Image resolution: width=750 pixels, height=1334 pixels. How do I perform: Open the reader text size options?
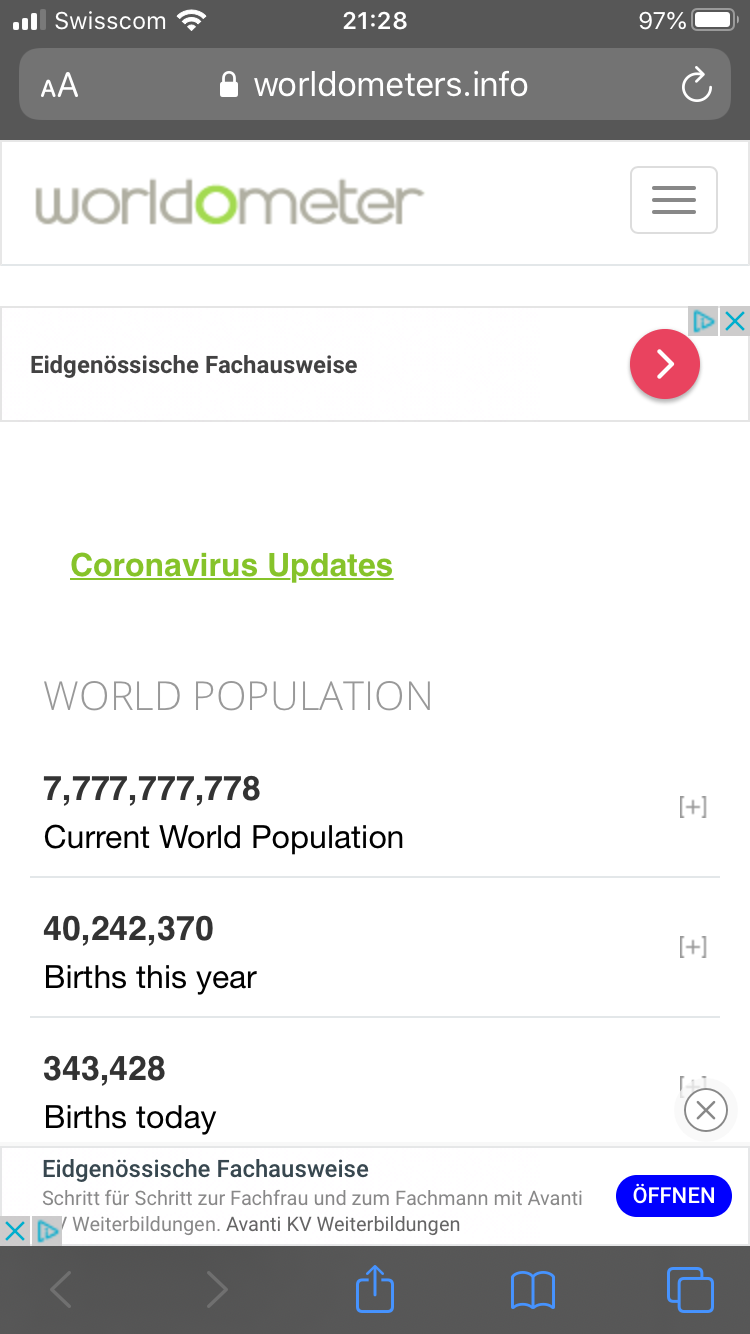pos(59,85)
